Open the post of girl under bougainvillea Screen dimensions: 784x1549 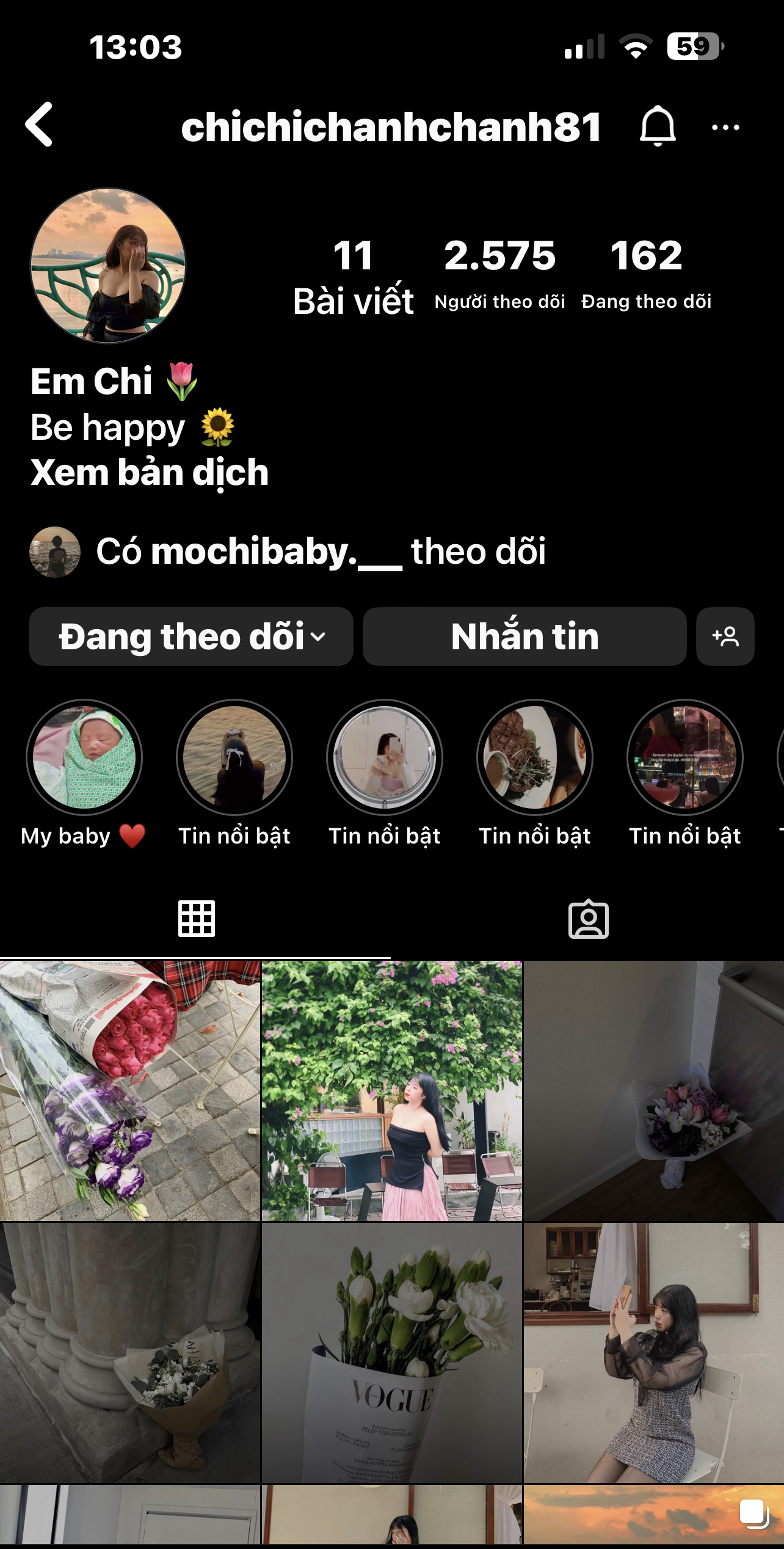tap(392, 1091)
